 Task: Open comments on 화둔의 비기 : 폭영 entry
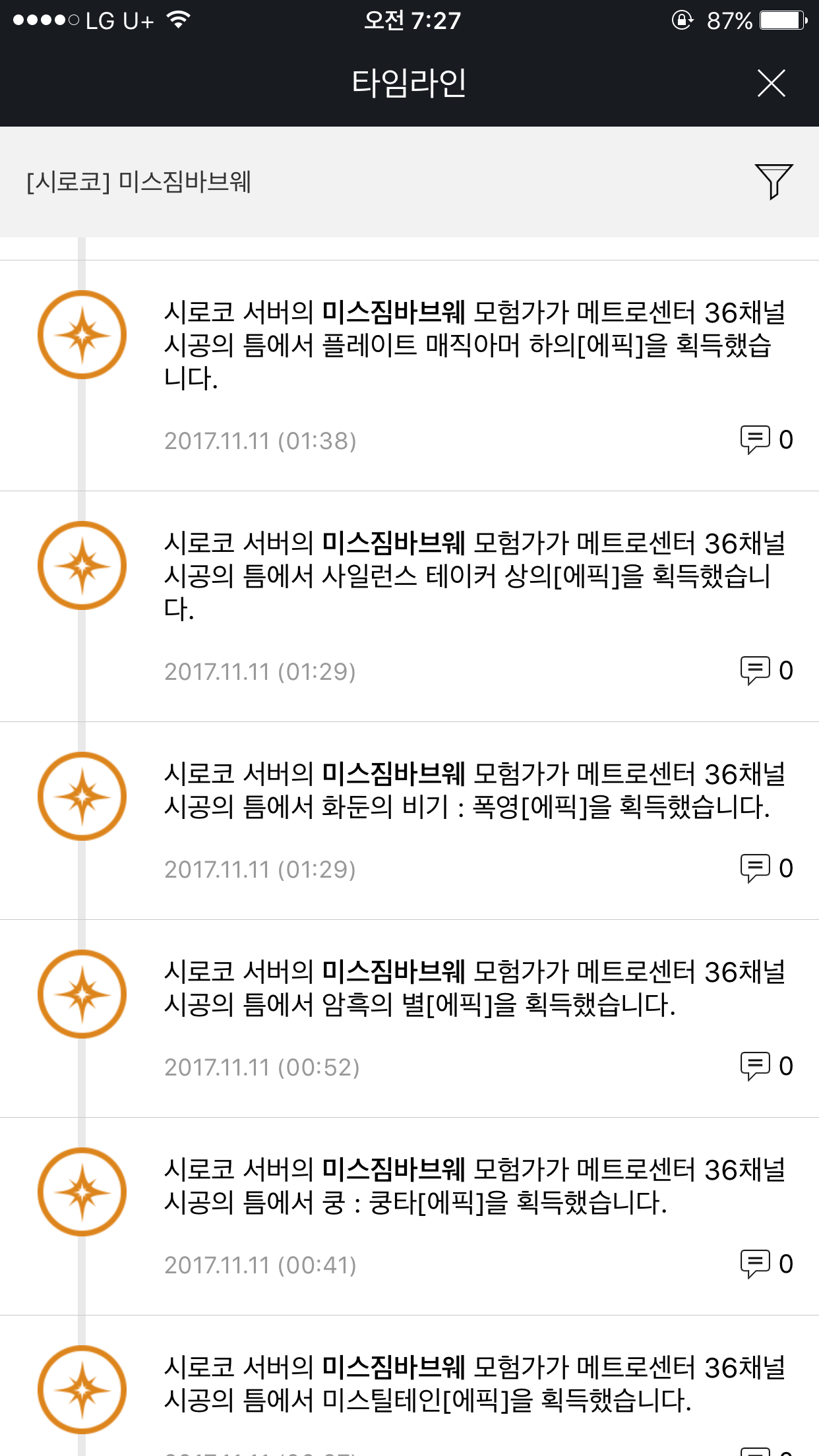click(x=766, y=868)
